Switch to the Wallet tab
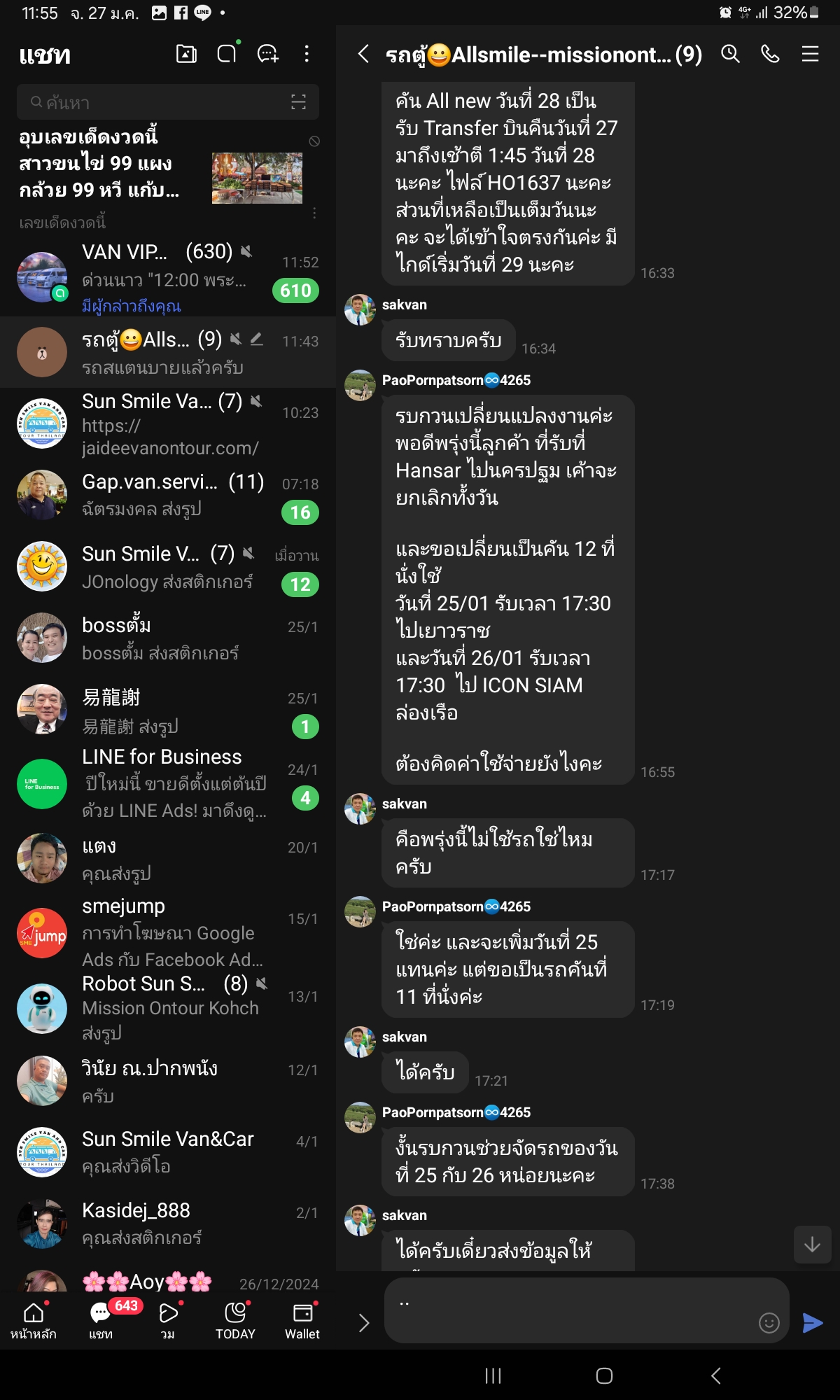This screenshot has height=1400, width=840. click(302, 1319)
